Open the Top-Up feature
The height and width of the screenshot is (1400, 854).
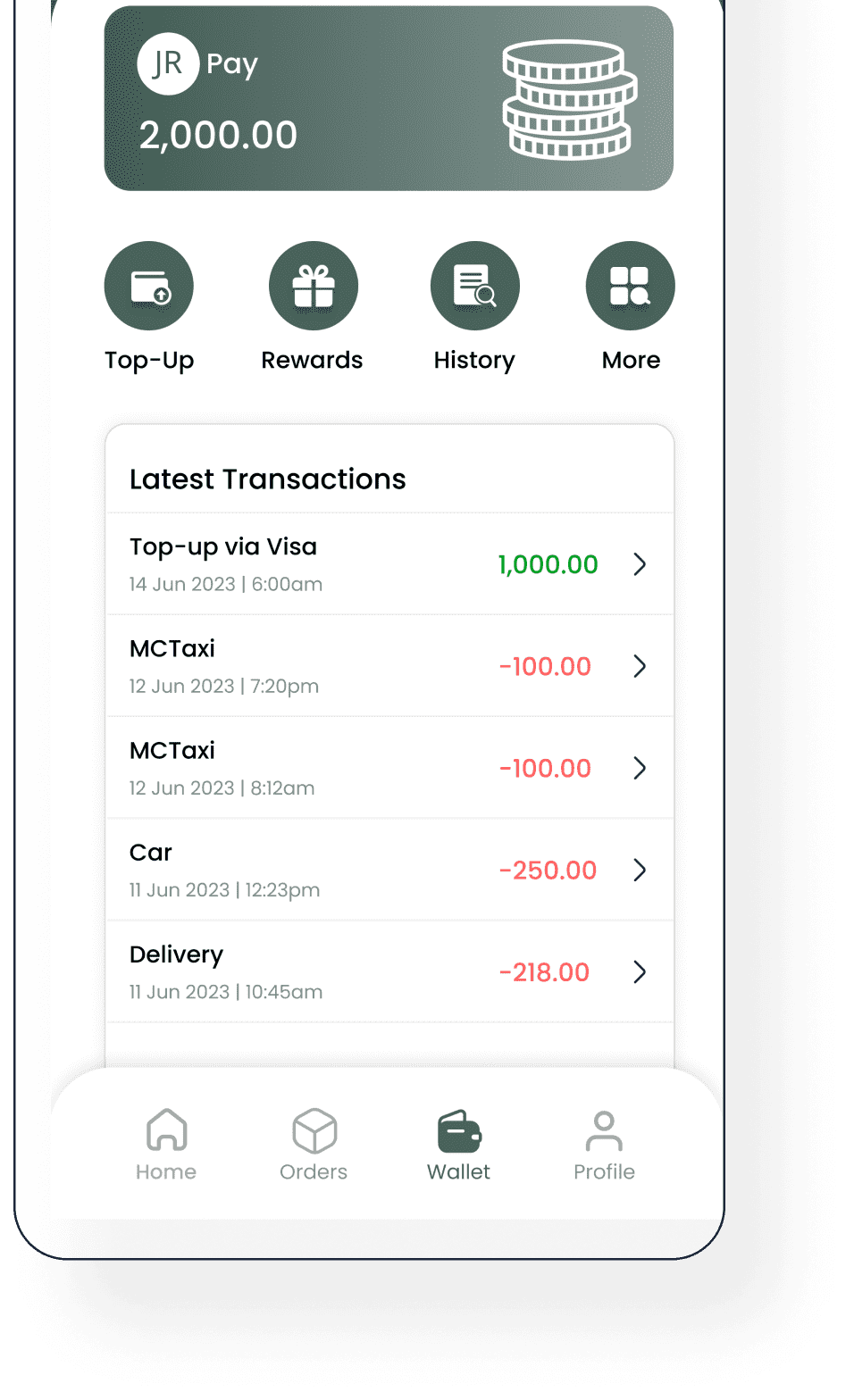click(x=148, y=286)
